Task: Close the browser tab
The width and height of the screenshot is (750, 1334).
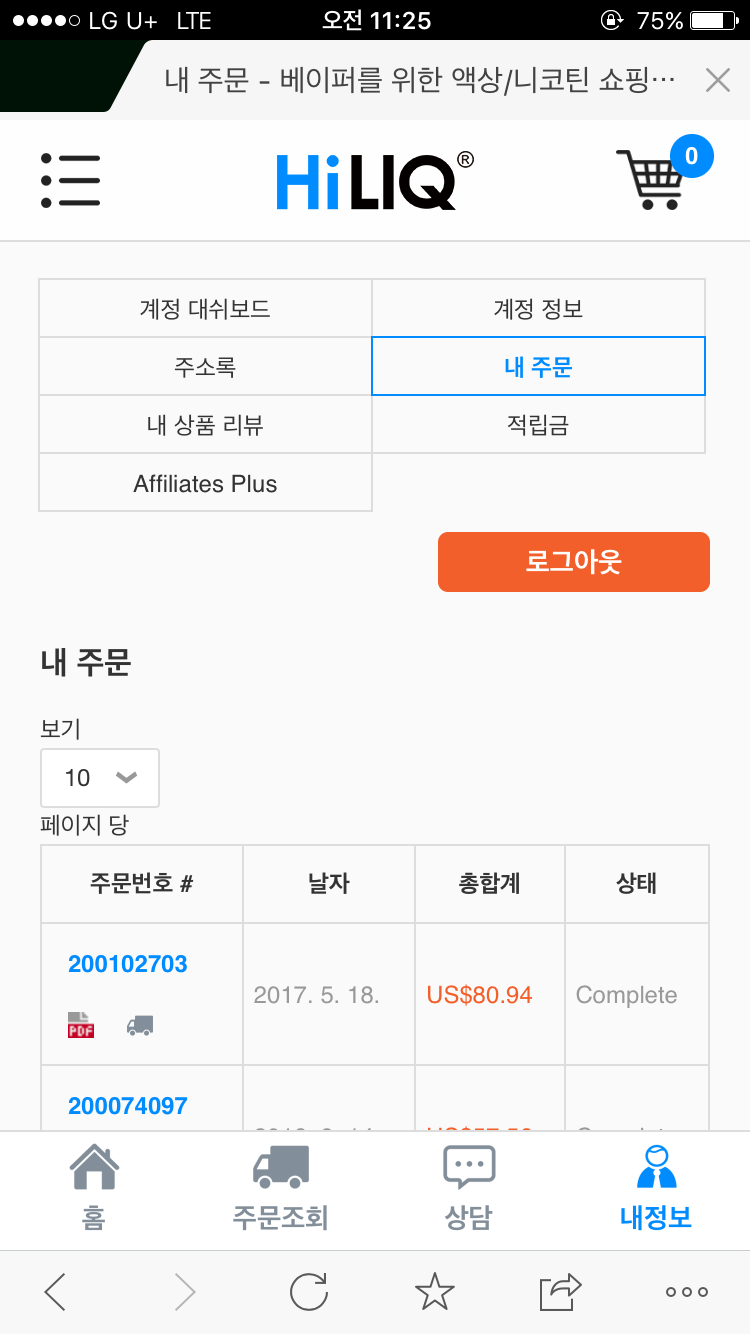Action: 718,80
